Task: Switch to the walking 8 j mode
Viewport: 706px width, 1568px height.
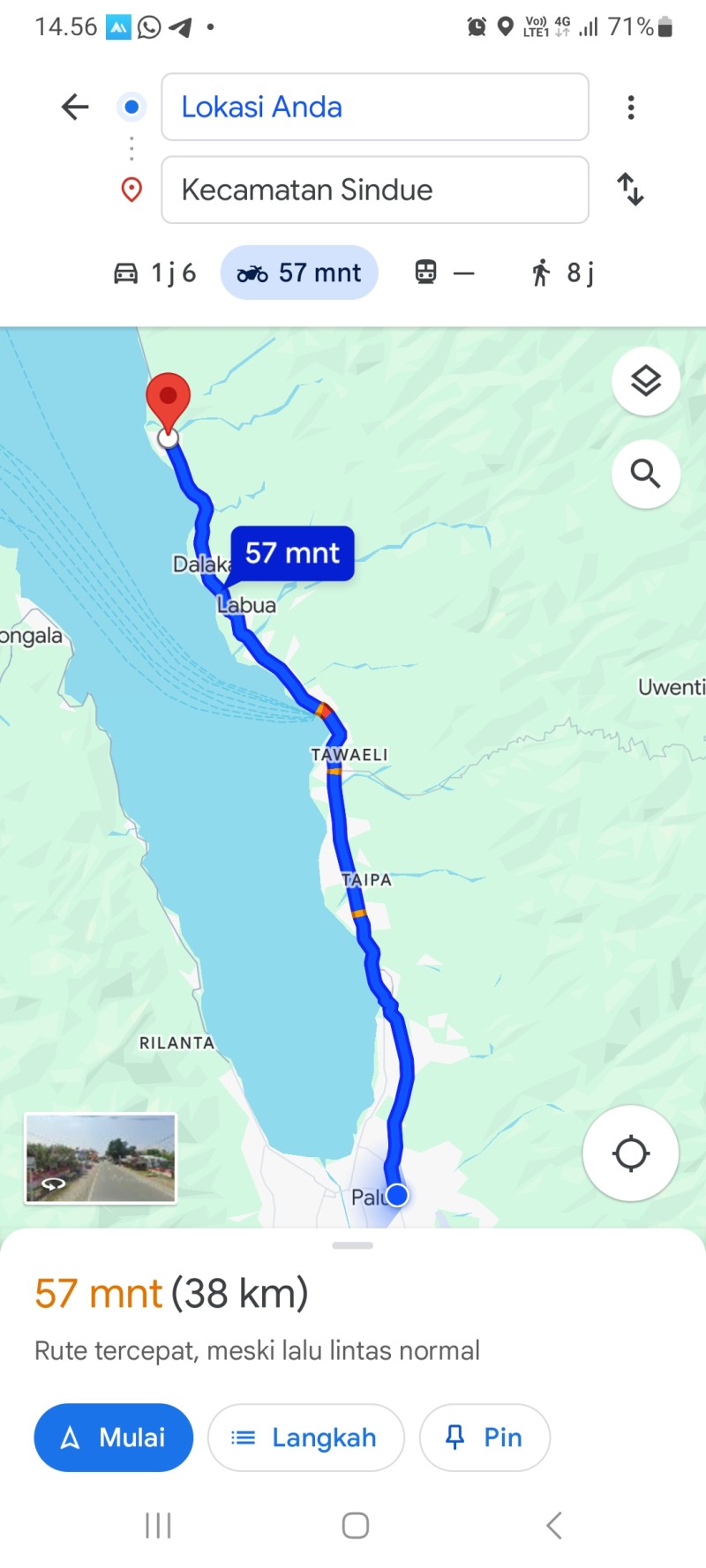Action: coord(563,273)
